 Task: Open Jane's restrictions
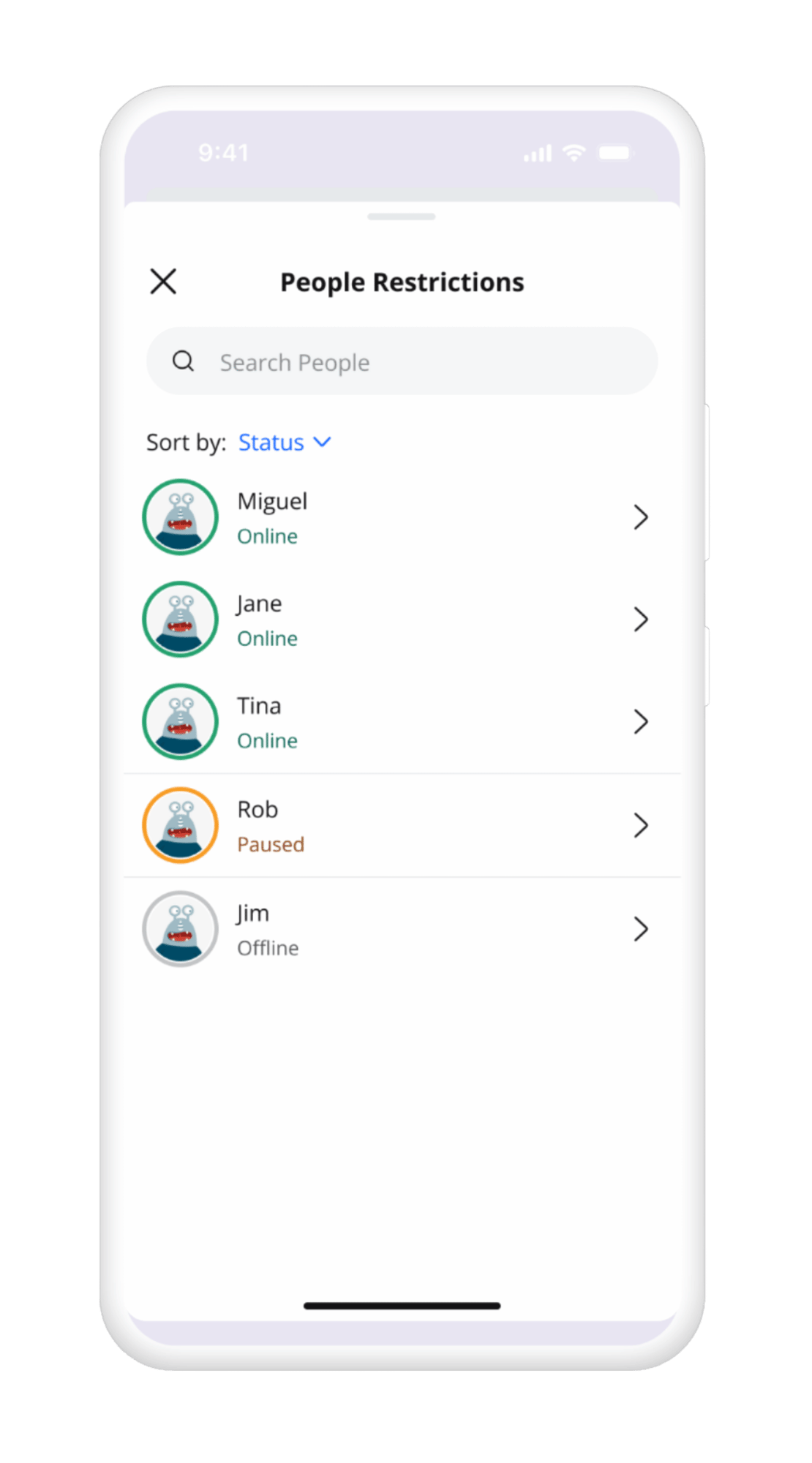[x=401, y=620]
